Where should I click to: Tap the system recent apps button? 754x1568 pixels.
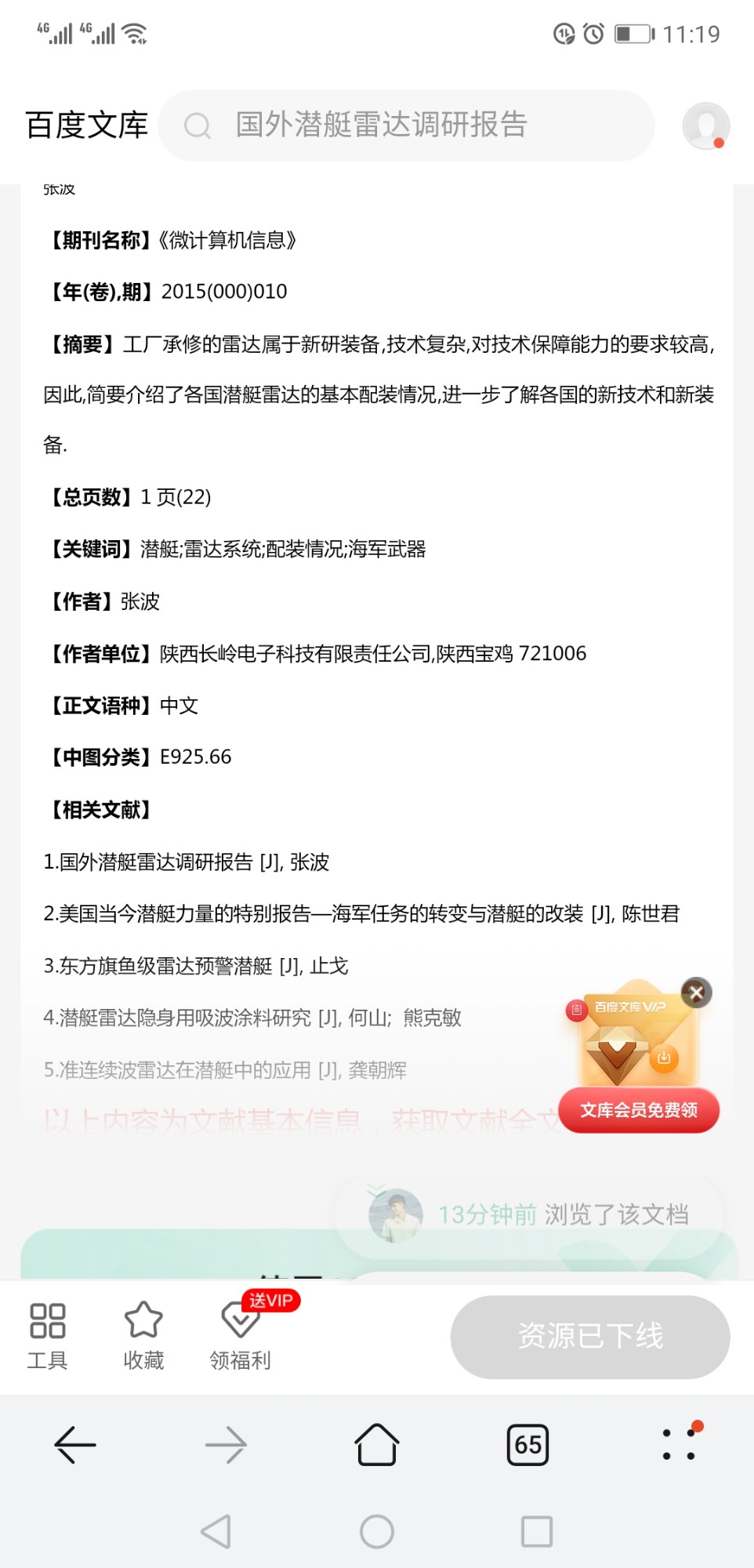click(537, 1531)
